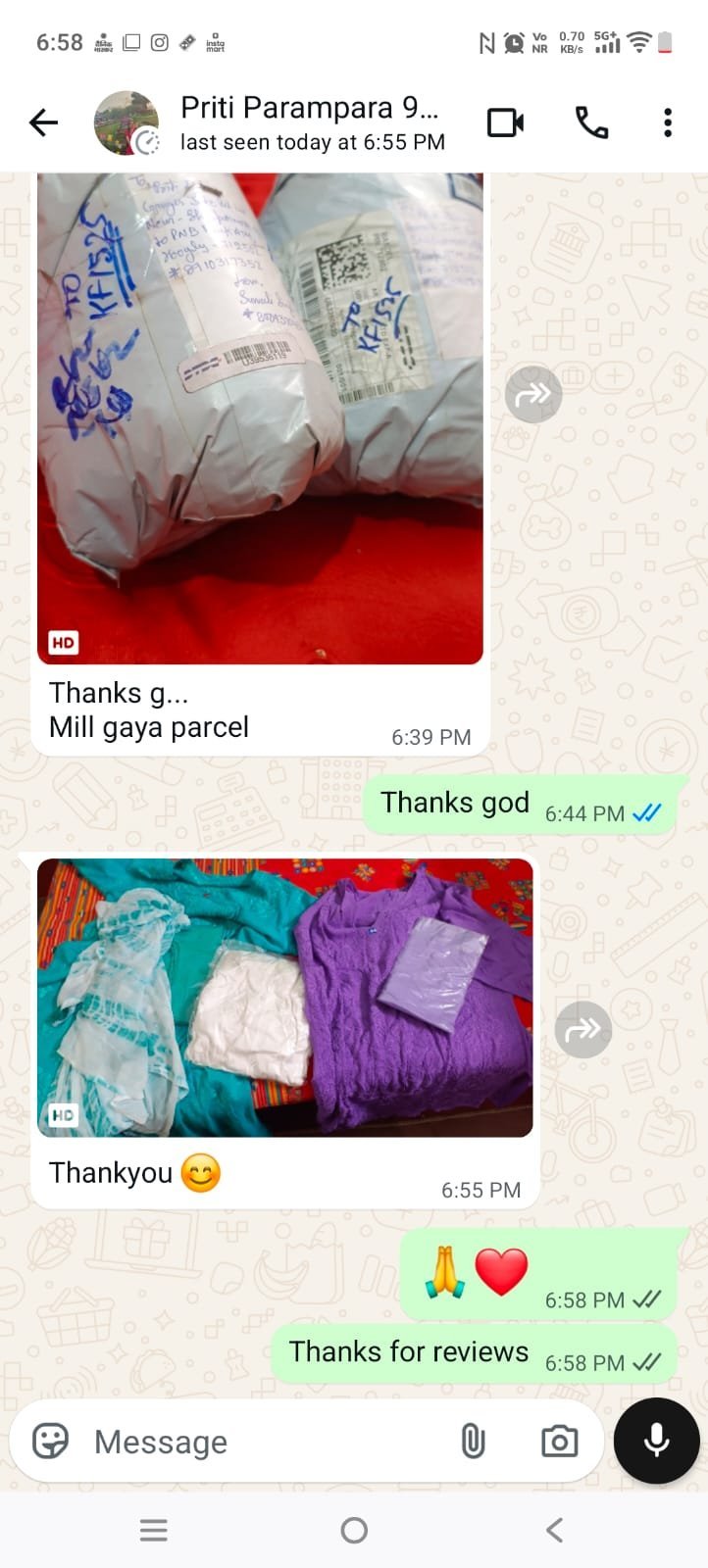
Task: Open the emoji and sticker picker
Action: click(x=50, y=1441)
